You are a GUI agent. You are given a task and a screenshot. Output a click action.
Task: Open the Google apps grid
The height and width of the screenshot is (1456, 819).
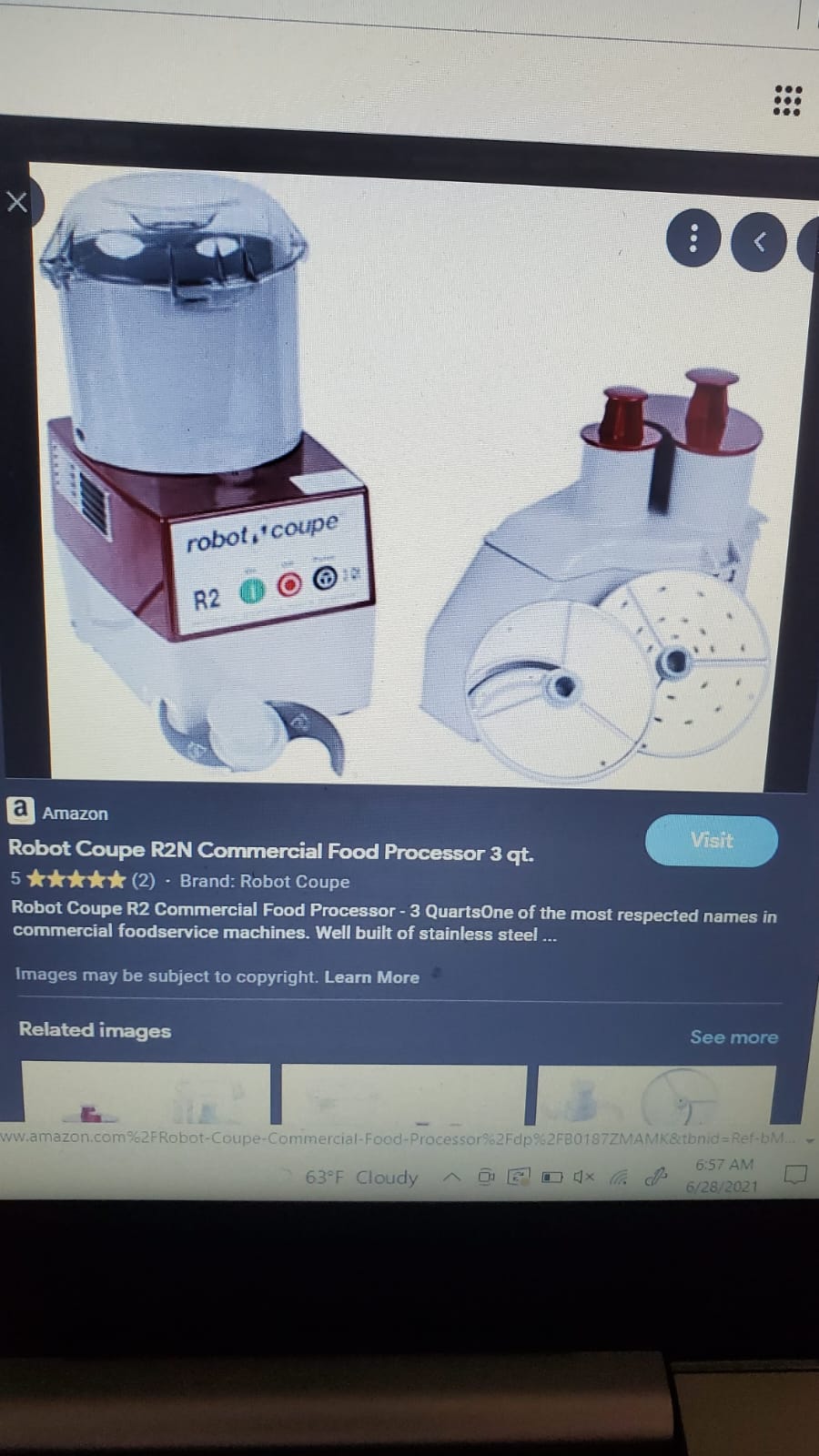click(x=786, y=100)
